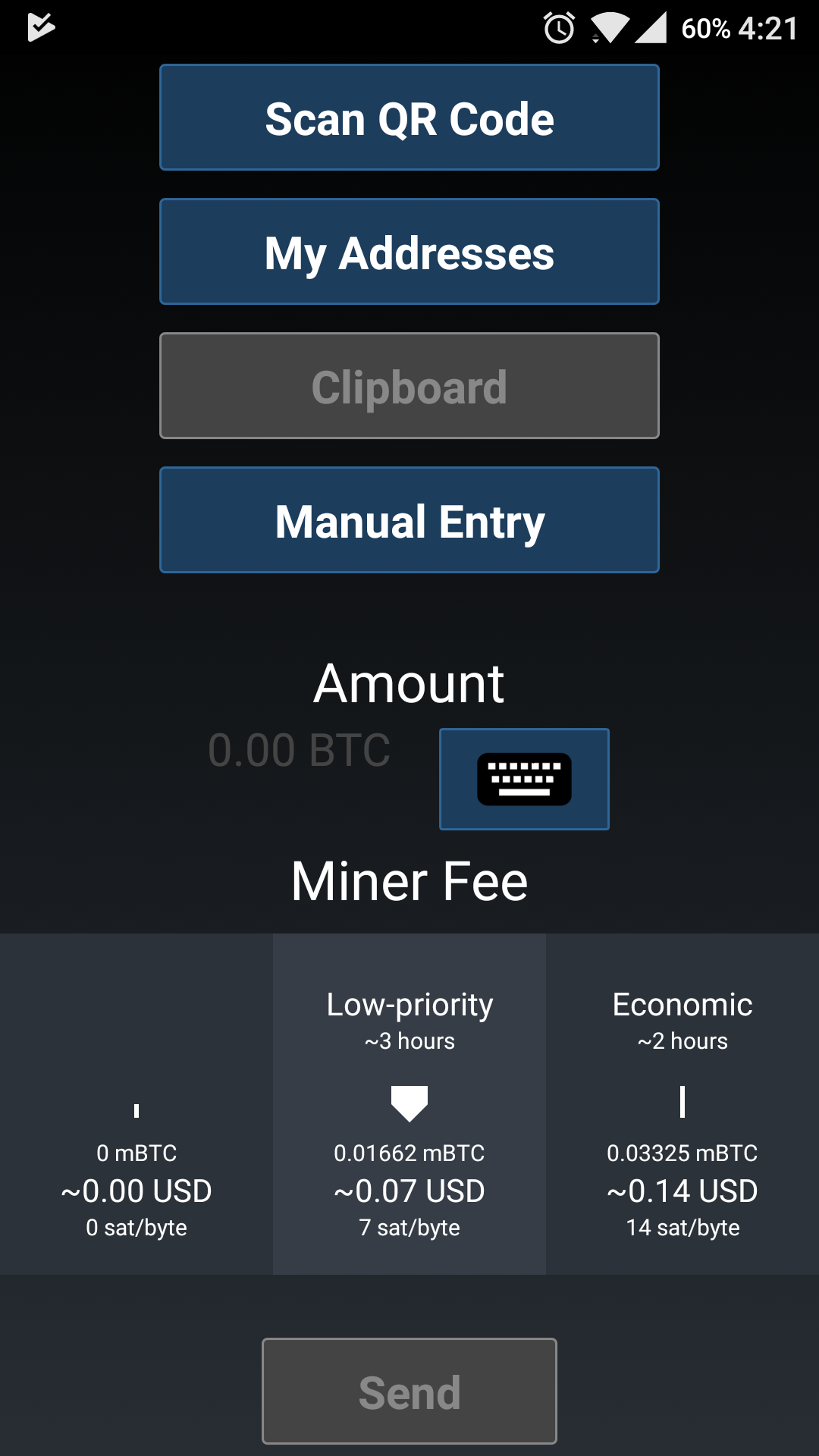The image size is (819, 1456).
Task: Open the keyboard to enter amount
Action: coord(524,779)
